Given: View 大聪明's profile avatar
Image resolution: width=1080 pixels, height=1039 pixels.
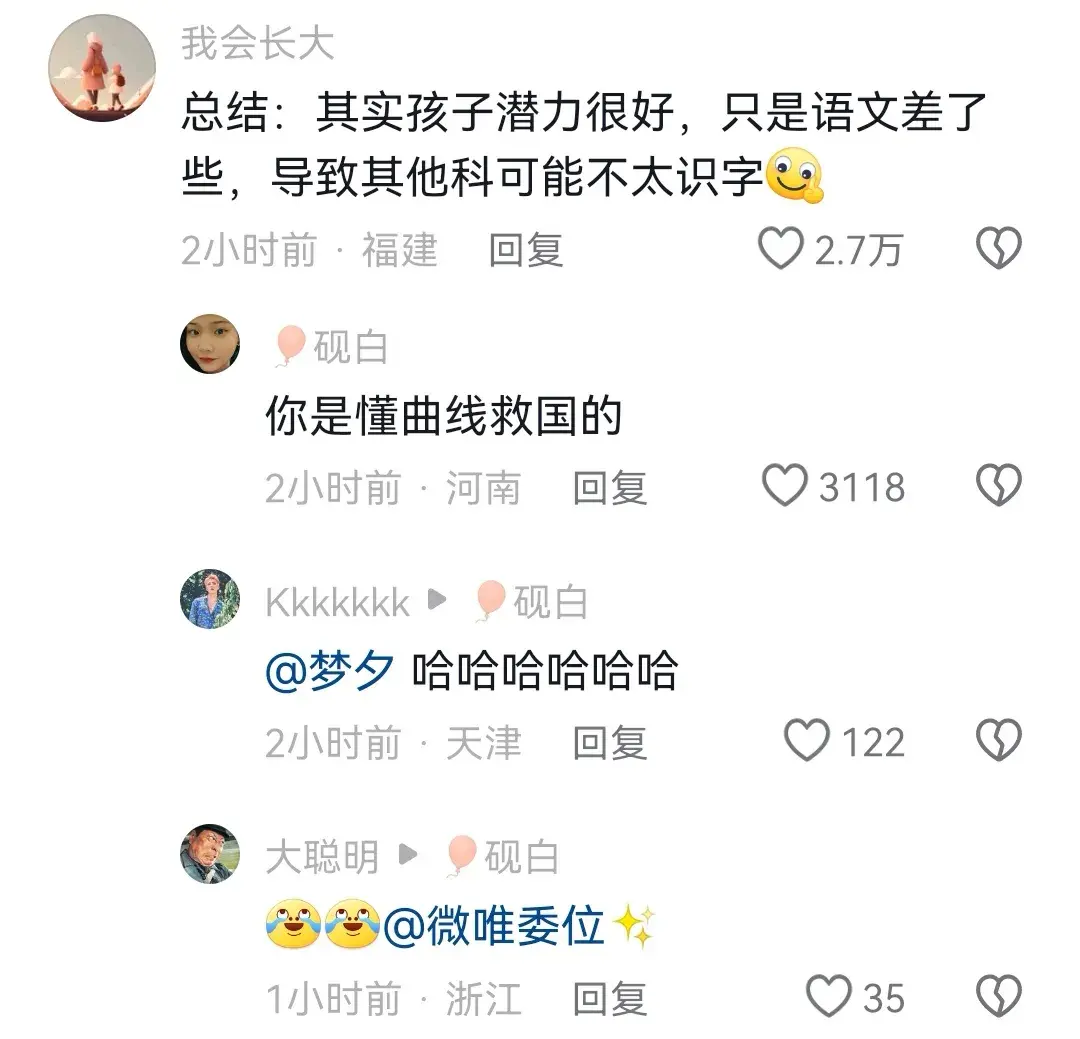Looking at the screenshot, I should pyautogui.click(x=210, y=854).
